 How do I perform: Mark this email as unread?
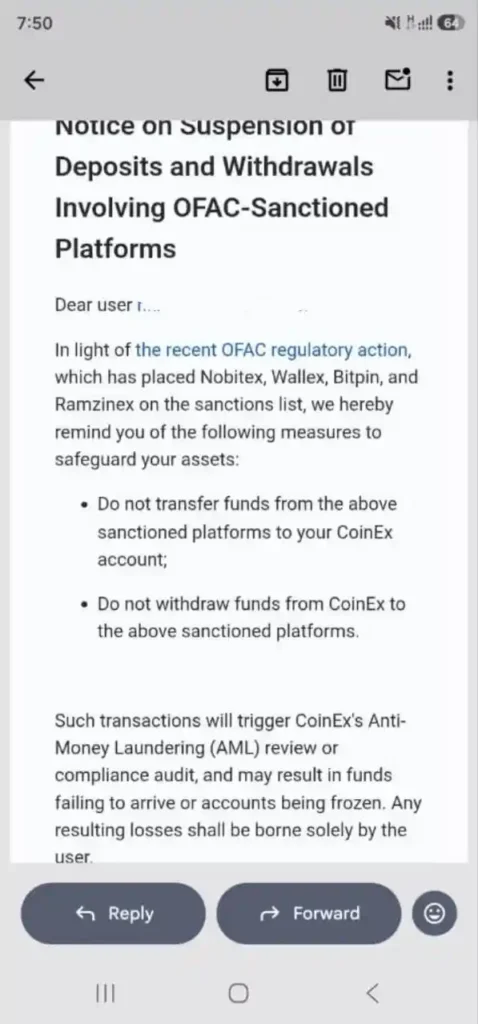[397, 80]
